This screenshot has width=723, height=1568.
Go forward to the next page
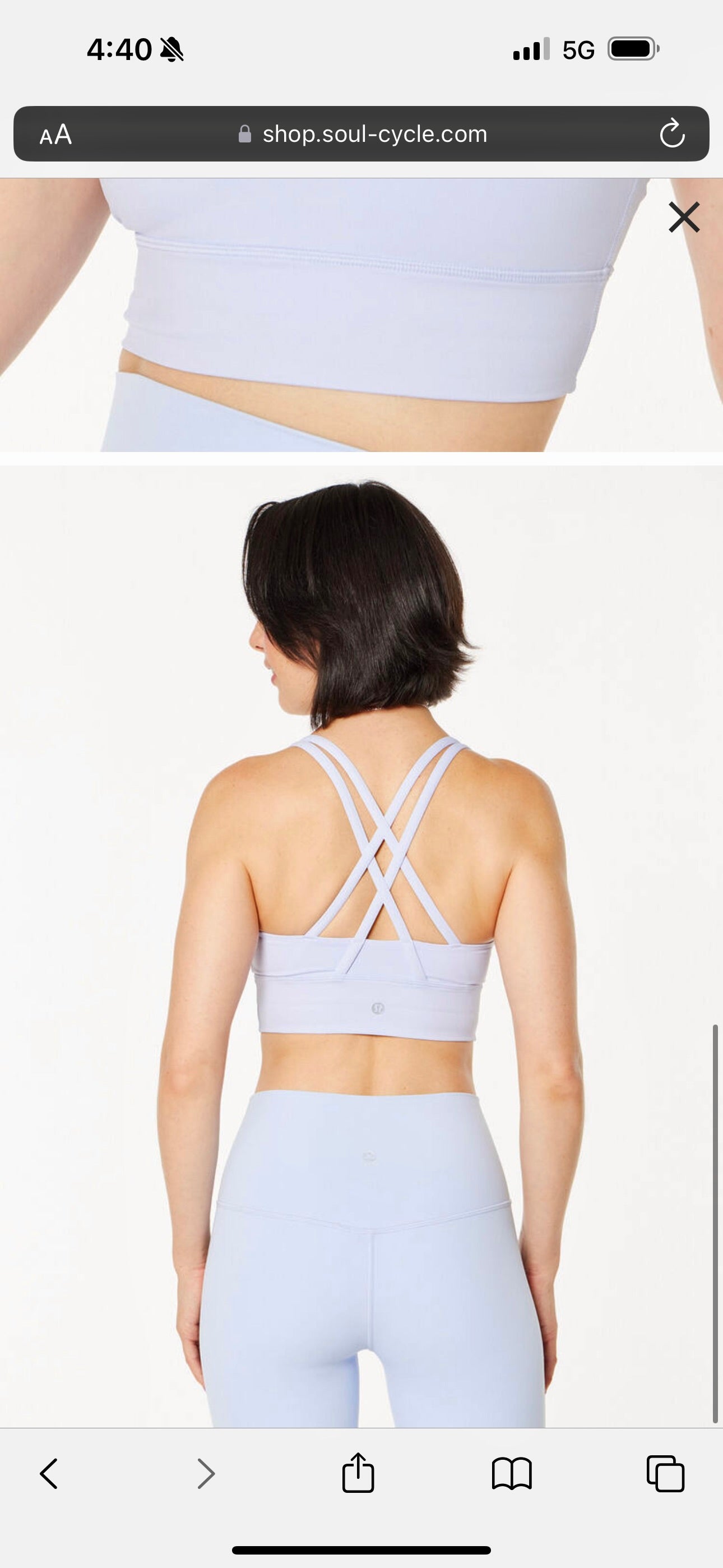pyautogui.click(x=206, y=1474)
